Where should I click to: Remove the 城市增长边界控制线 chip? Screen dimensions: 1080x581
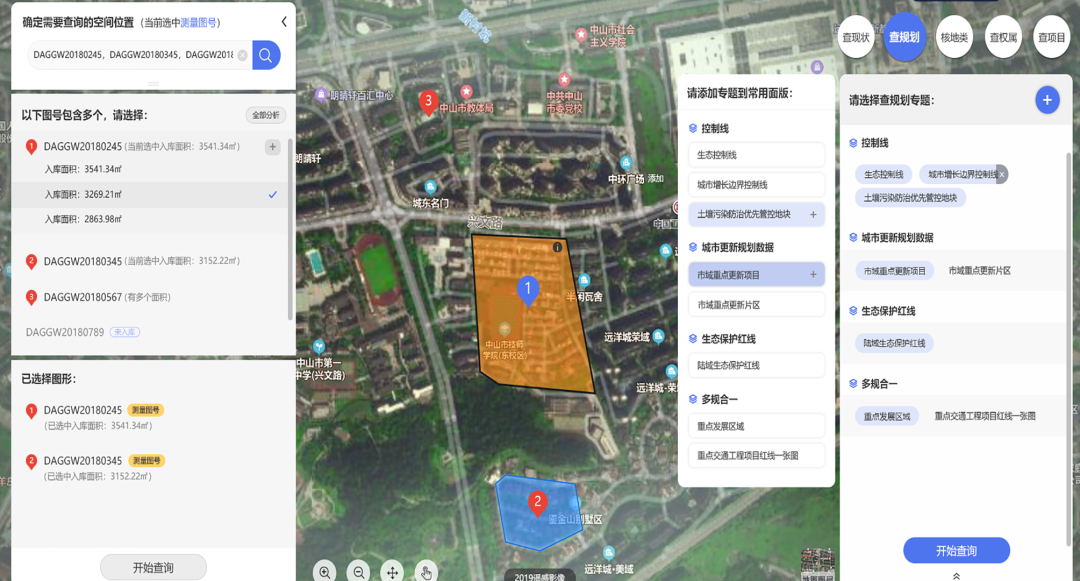coord(1002,174)
